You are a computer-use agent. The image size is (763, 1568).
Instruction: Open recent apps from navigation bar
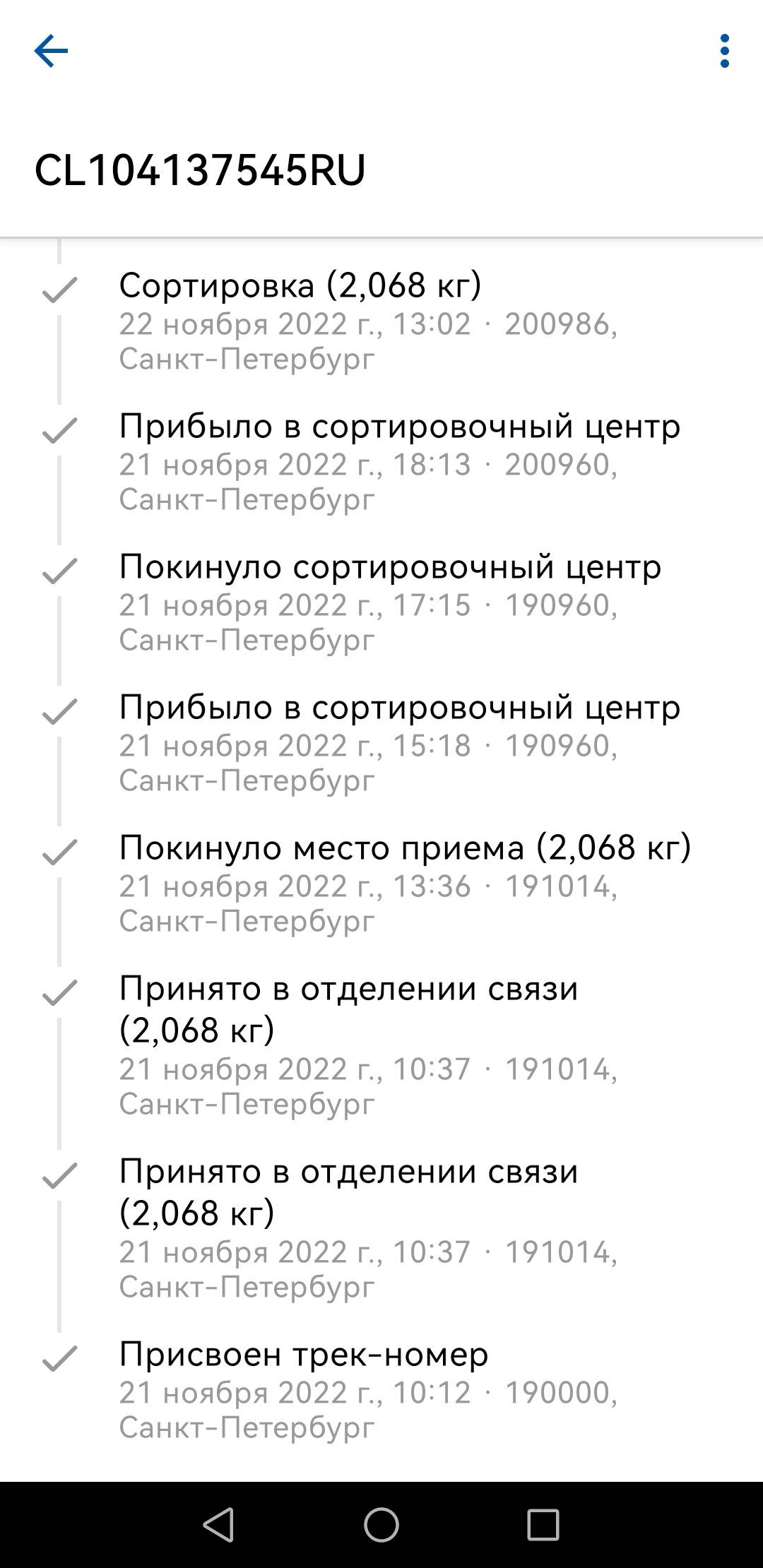[x=543, y=1524]
